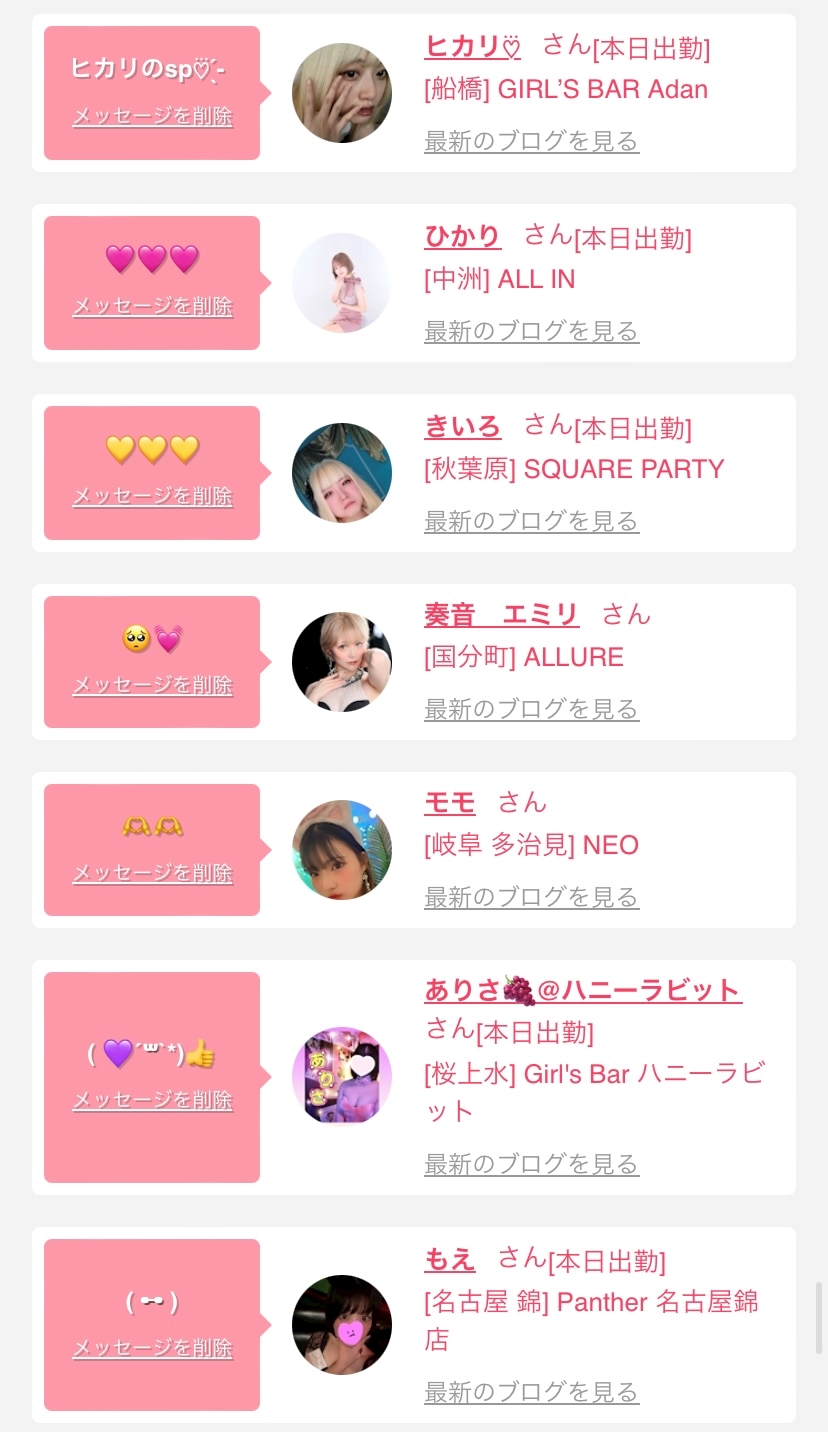This screenshot has height=1432, width=828.
Task: Open ひかり's profile link at ALL IN
Action: point(462,236)
